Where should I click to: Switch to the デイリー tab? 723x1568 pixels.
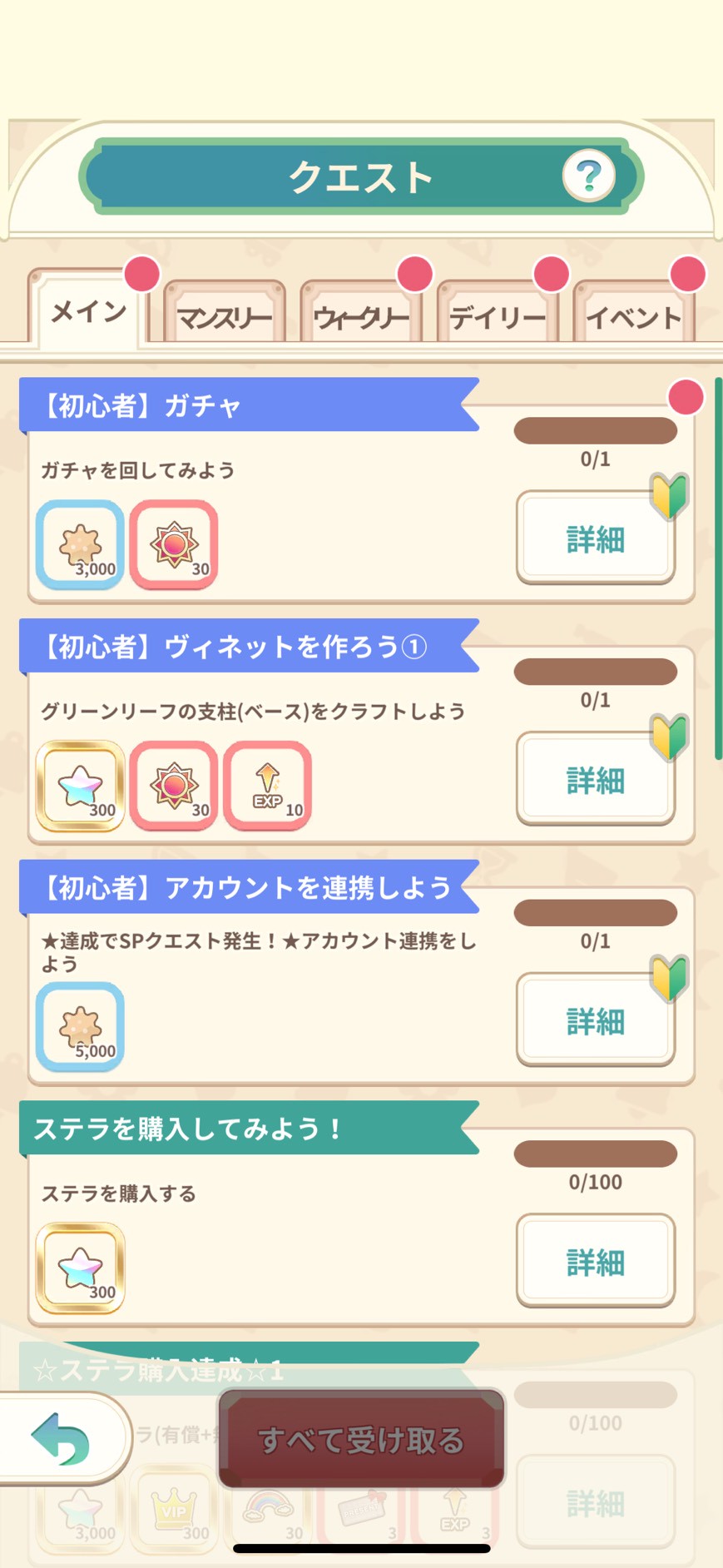coord(498,316)
